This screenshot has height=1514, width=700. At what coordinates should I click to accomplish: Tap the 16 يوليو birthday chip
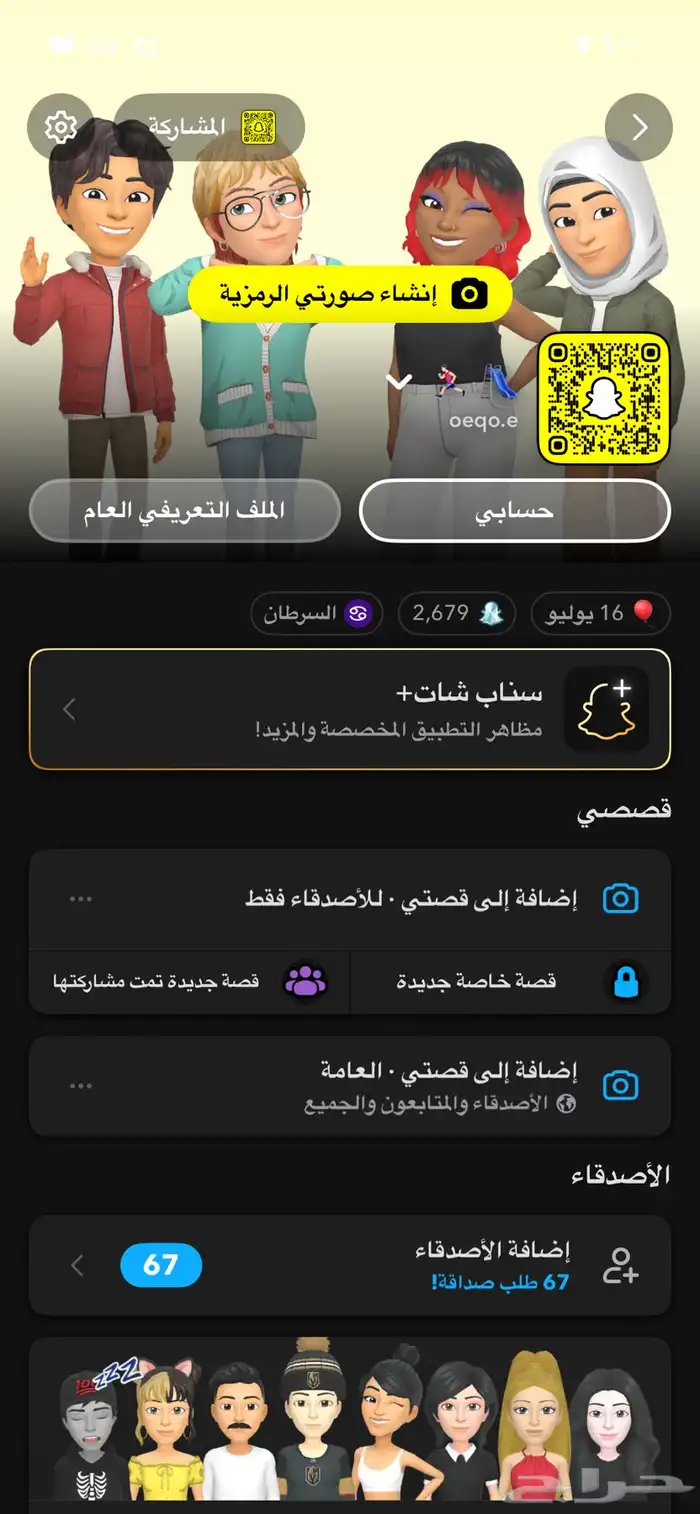click(x=600, y=613)
